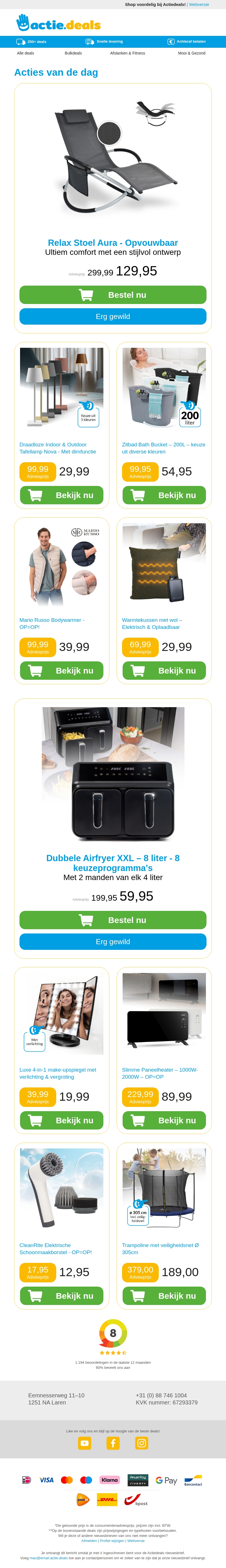Go to Bulkdeals
The image size is (226, 1568).
73,53
